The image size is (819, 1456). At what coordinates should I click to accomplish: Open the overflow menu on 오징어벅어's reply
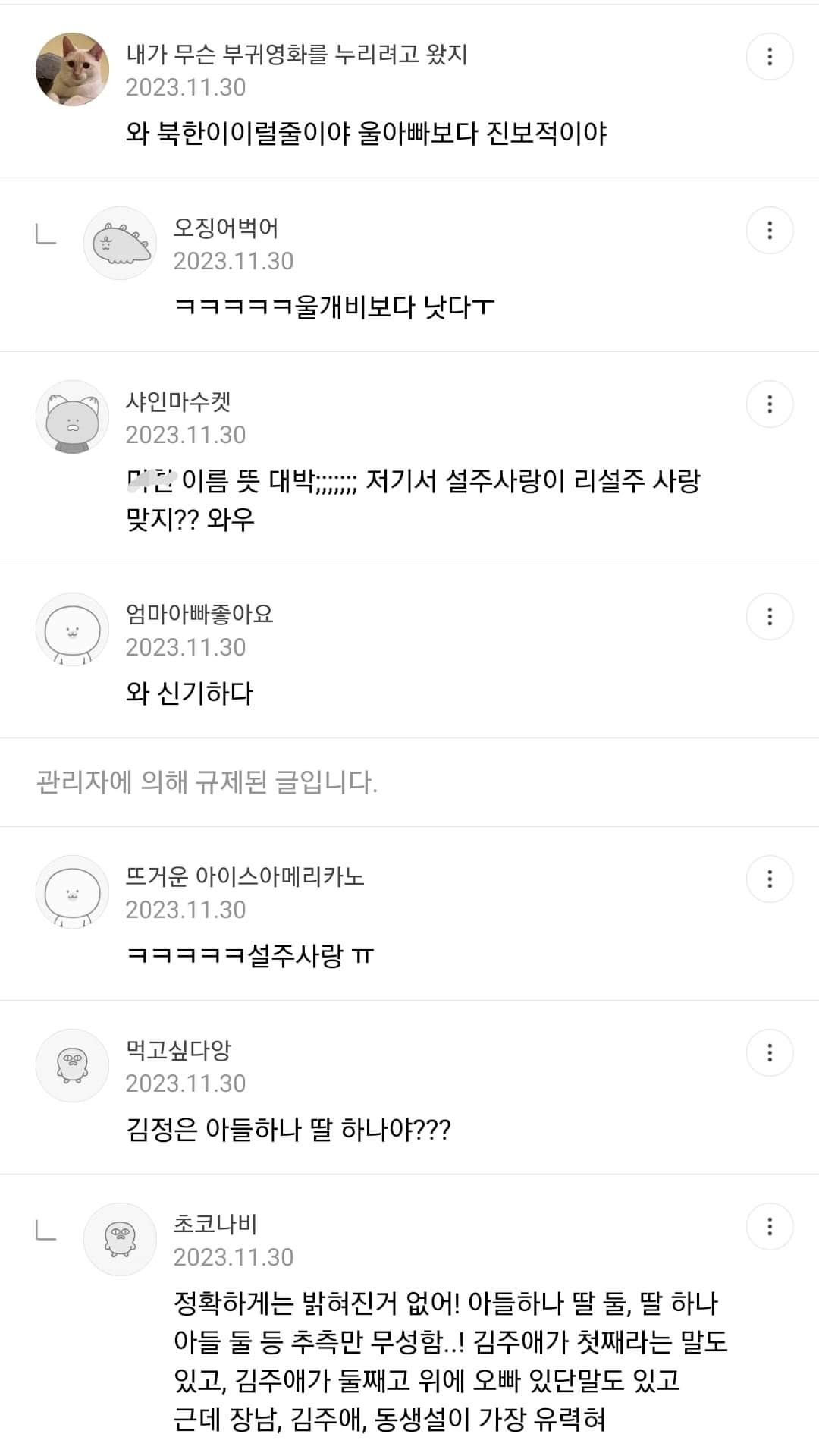[770, 231]
